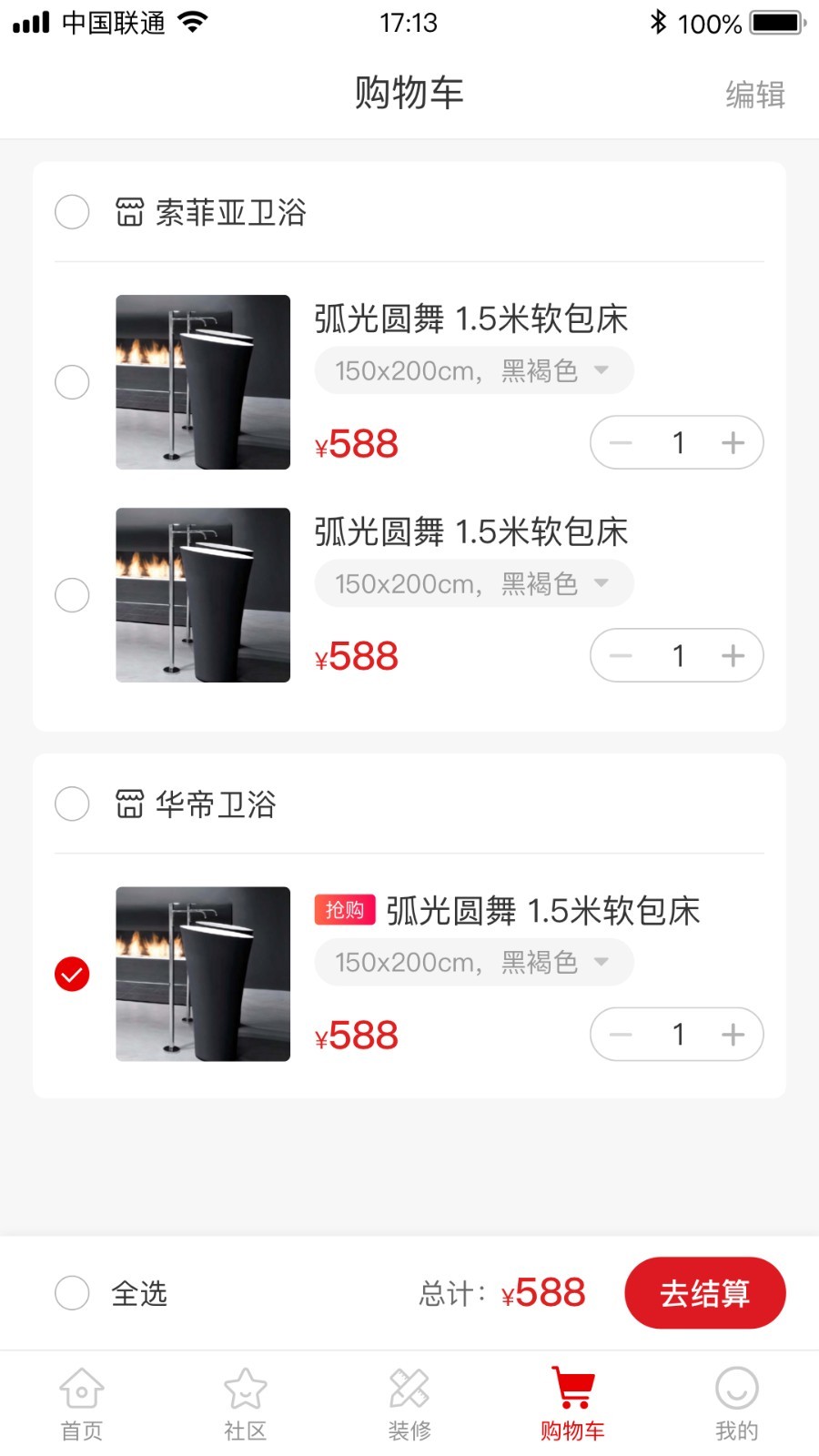Viewport: 819px width, 1456px height.
Task: Toggle the 全选 checkbox
Action: 72,1292
